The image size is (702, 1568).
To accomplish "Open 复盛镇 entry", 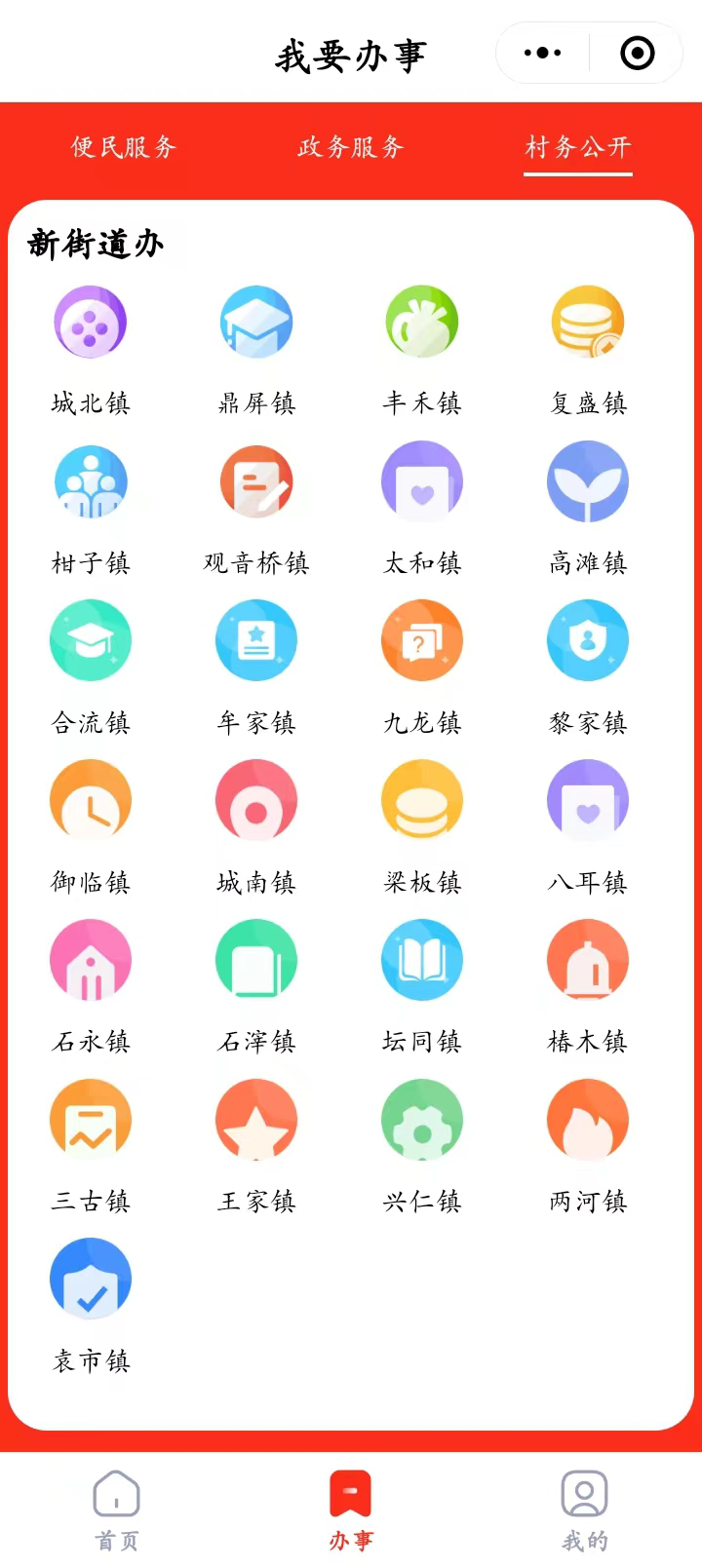I will pyautogui.click(x=588, y=349).
